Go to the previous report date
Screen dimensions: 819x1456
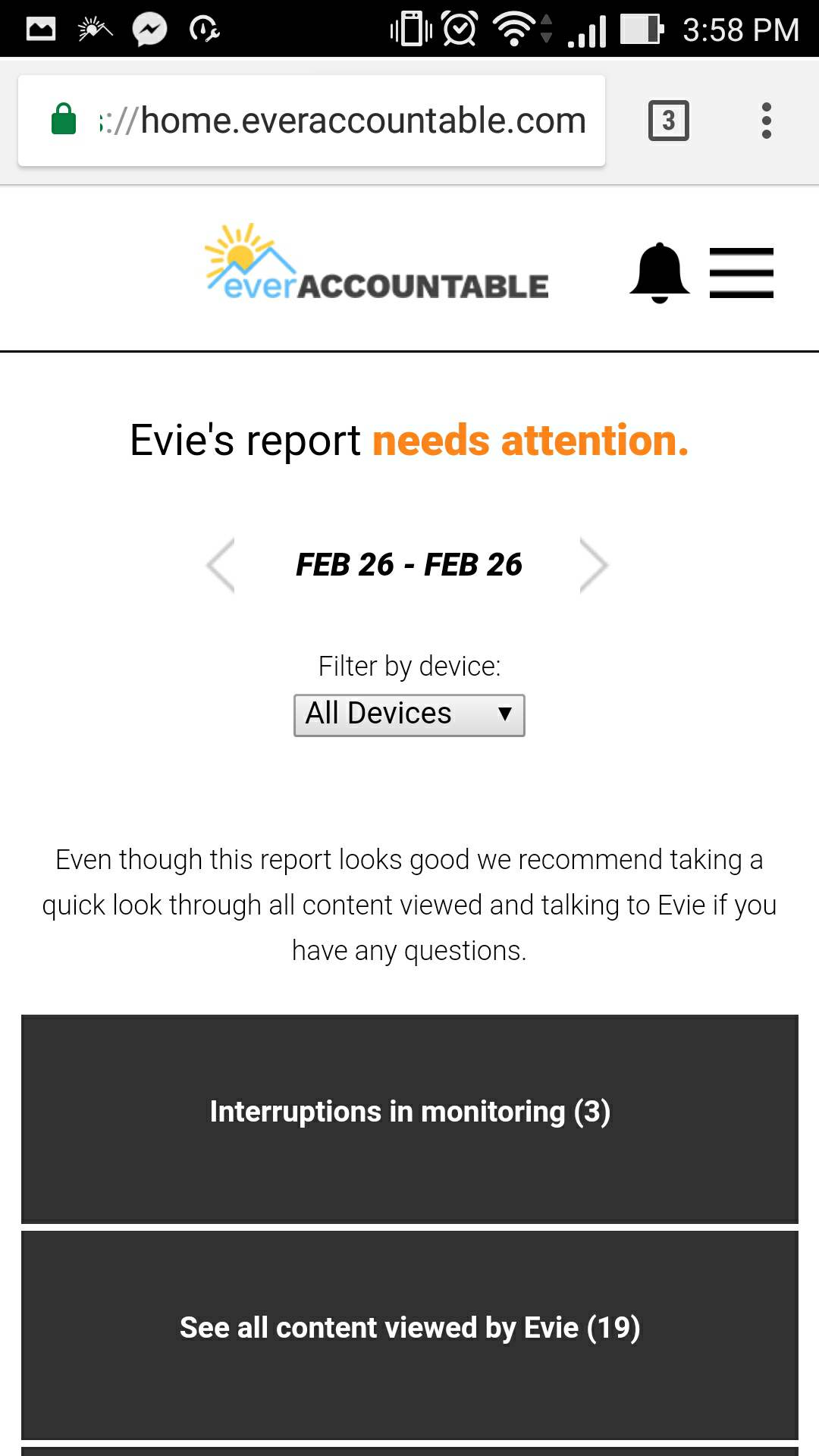coord(221,565)
